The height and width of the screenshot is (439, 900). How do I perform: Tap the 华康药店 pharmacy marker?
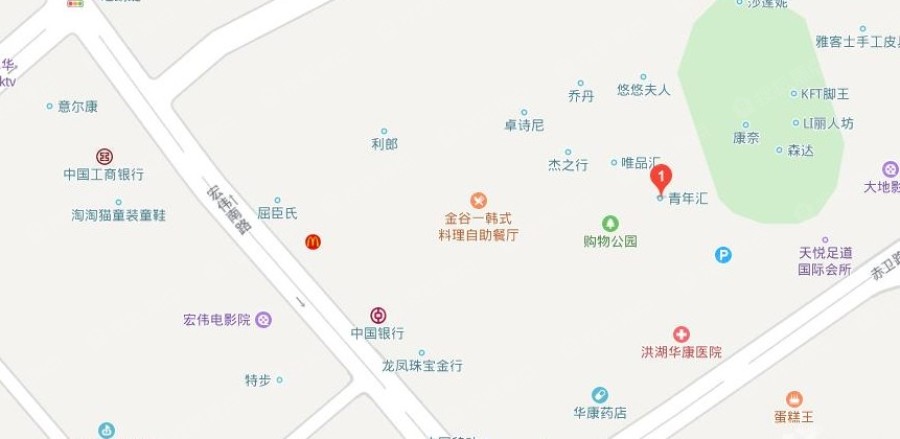coord(600,394)
